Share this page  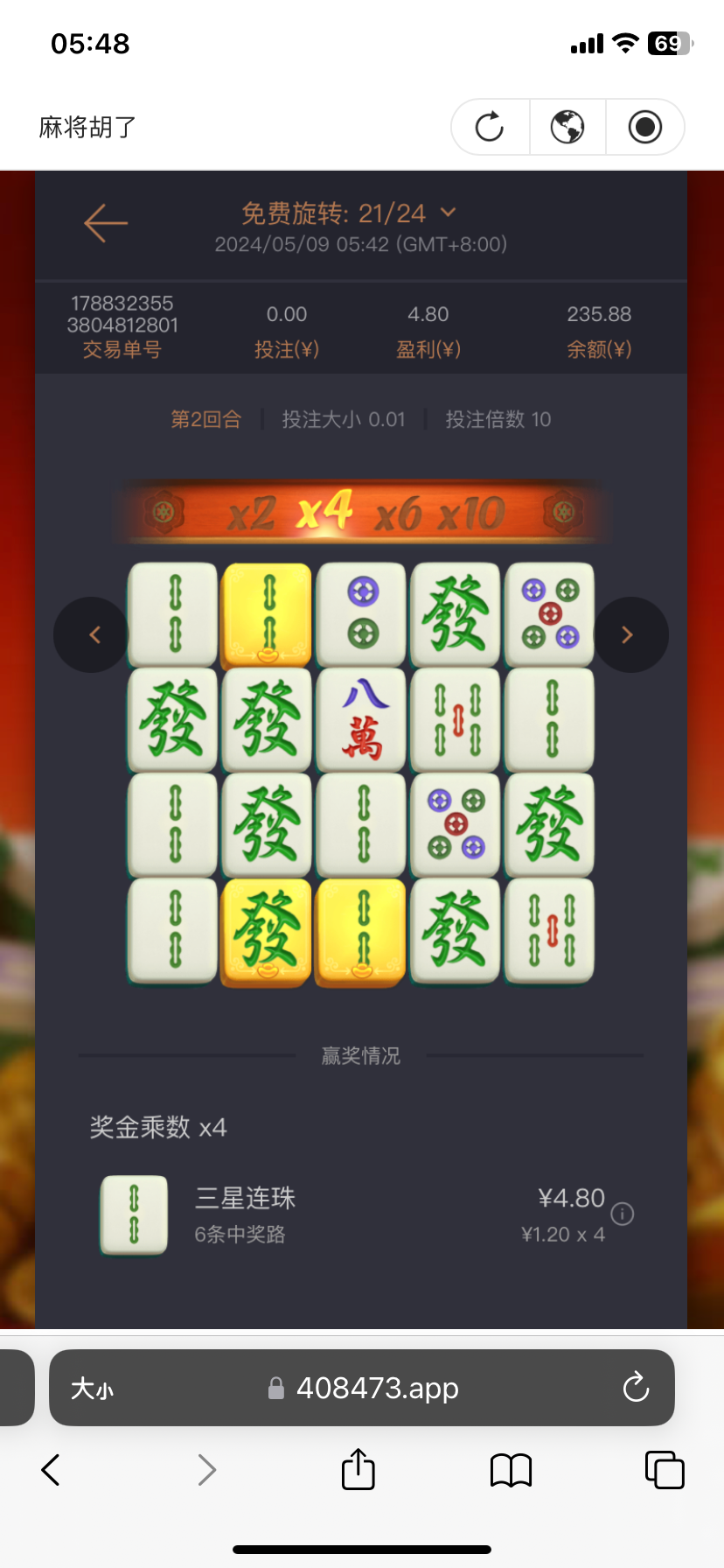point(359,1469)
